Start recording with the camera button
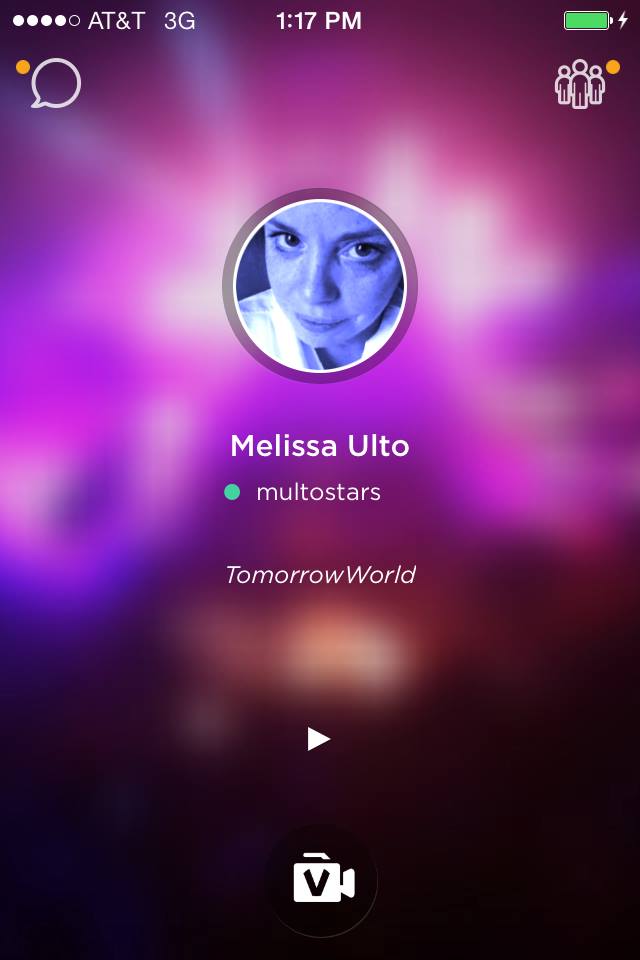640x960 pixels. (x=322, y=881)
